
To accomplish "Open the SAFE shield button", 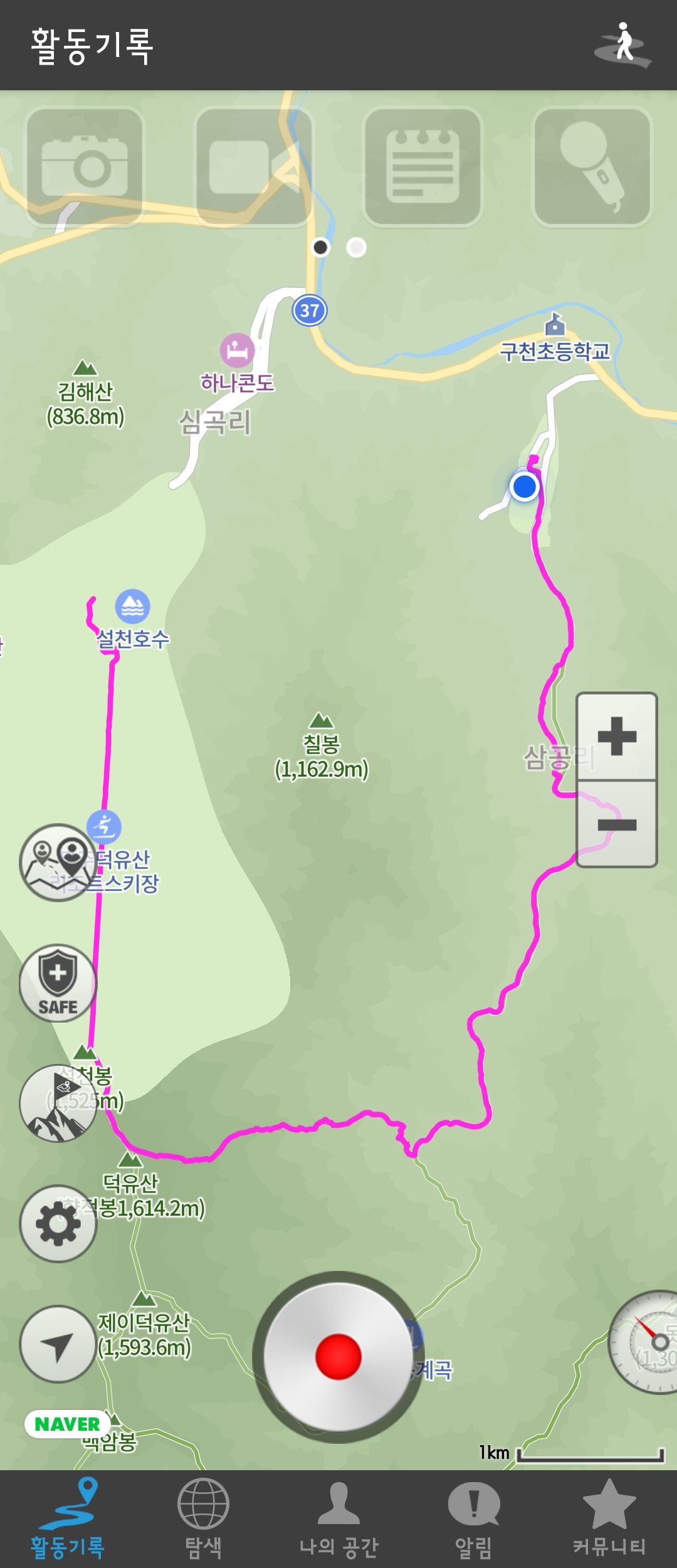I will point(58,983).
